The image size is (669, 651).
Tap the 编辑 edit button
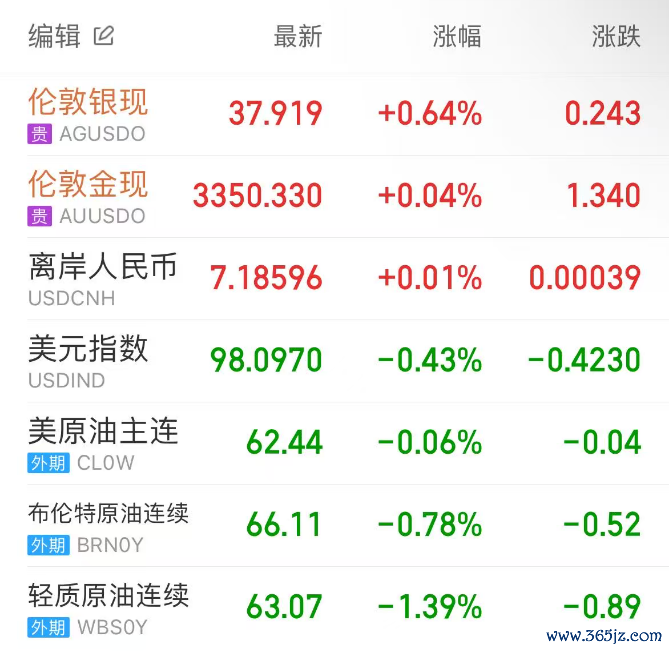tap(70, 37)
